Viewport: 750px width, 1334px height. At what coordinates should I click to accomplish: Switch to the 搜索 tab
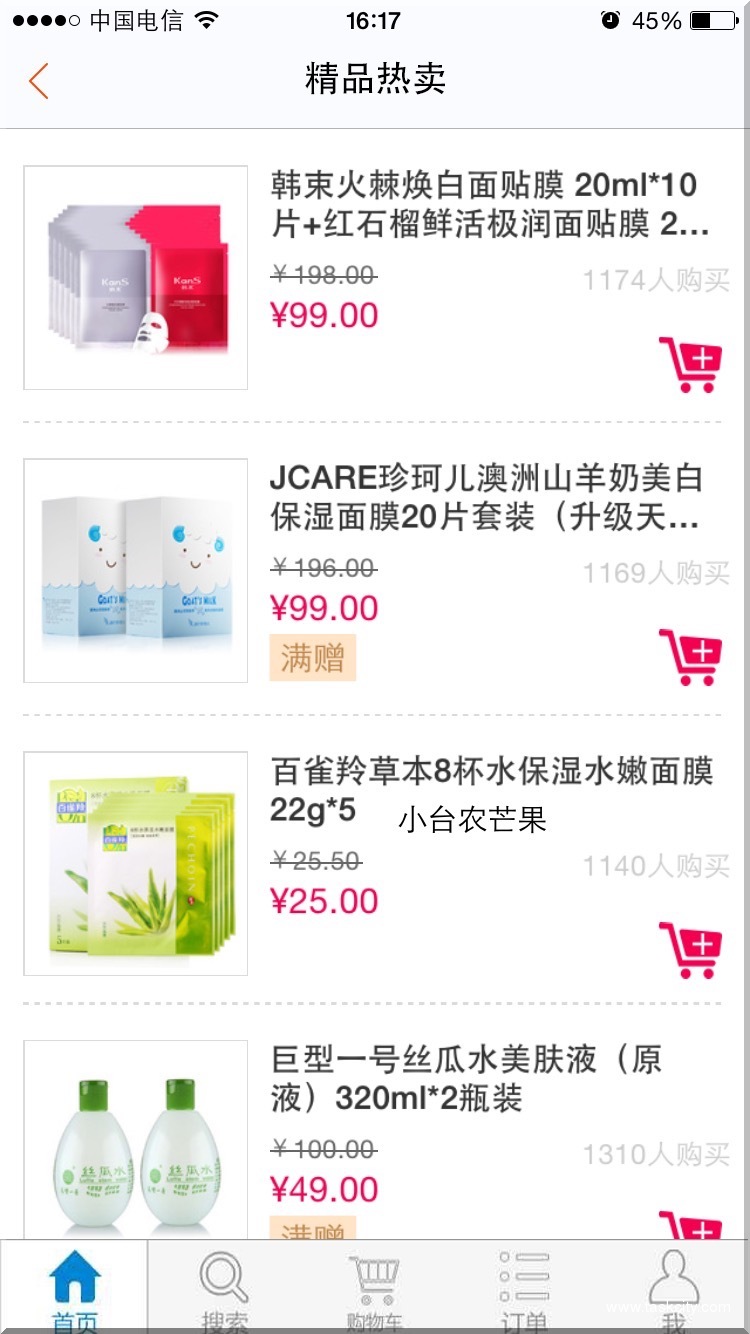pyautogui.click(x=224, y=1290)
